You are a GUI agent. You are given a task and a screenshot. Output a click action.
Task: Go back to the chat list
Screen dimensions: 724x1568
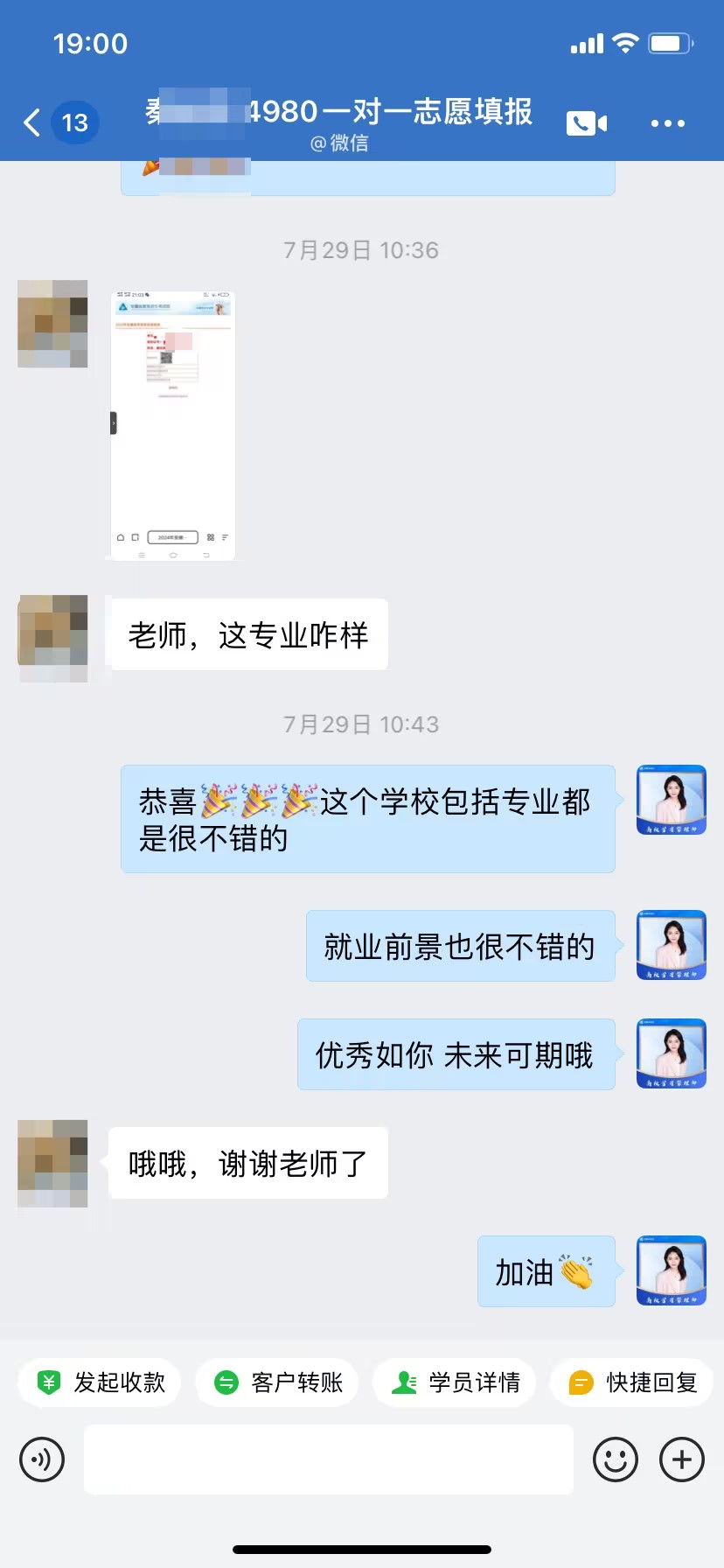tap(33, 122)
